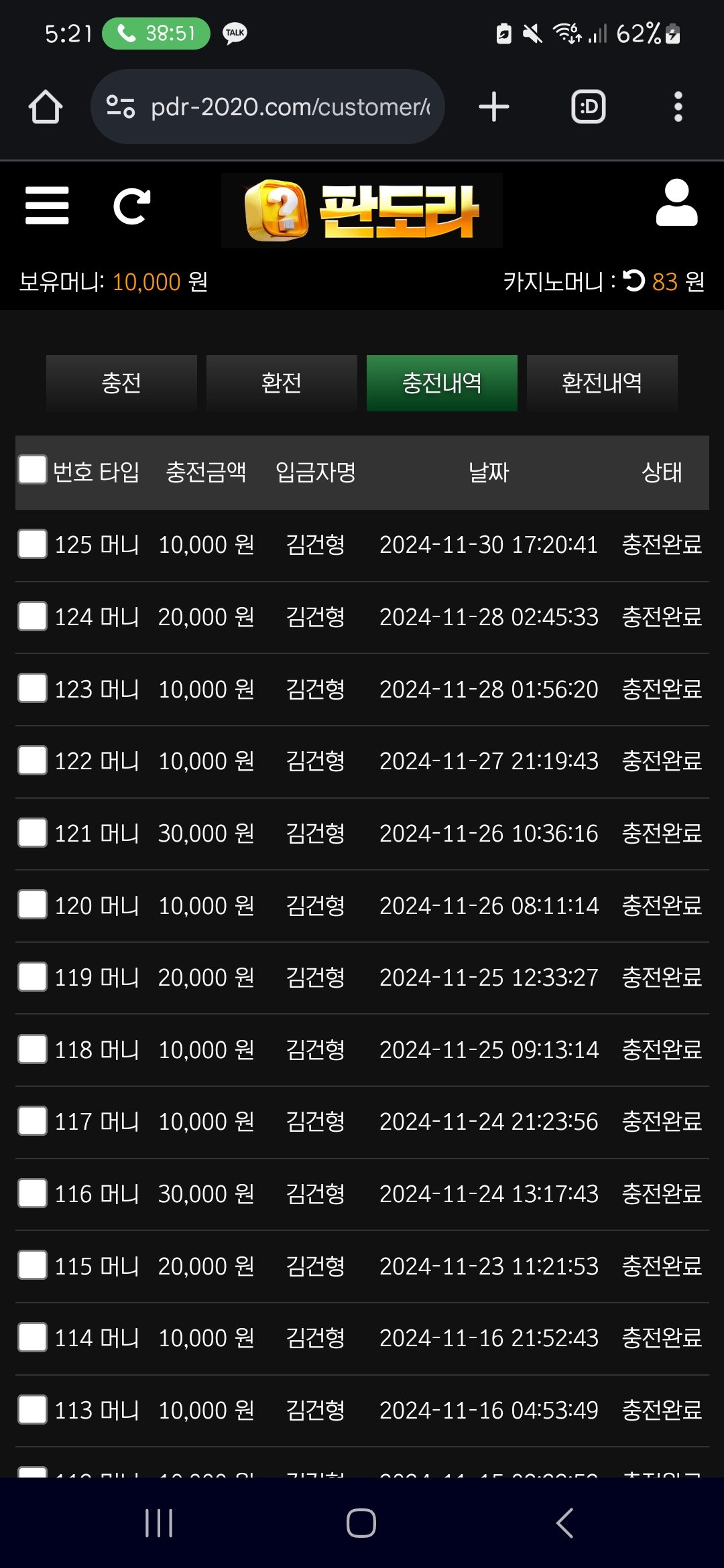Tick the checkbox for entry 121
Image resolution: width=724 pixels, height=1568 pixels.
(32, 832)
